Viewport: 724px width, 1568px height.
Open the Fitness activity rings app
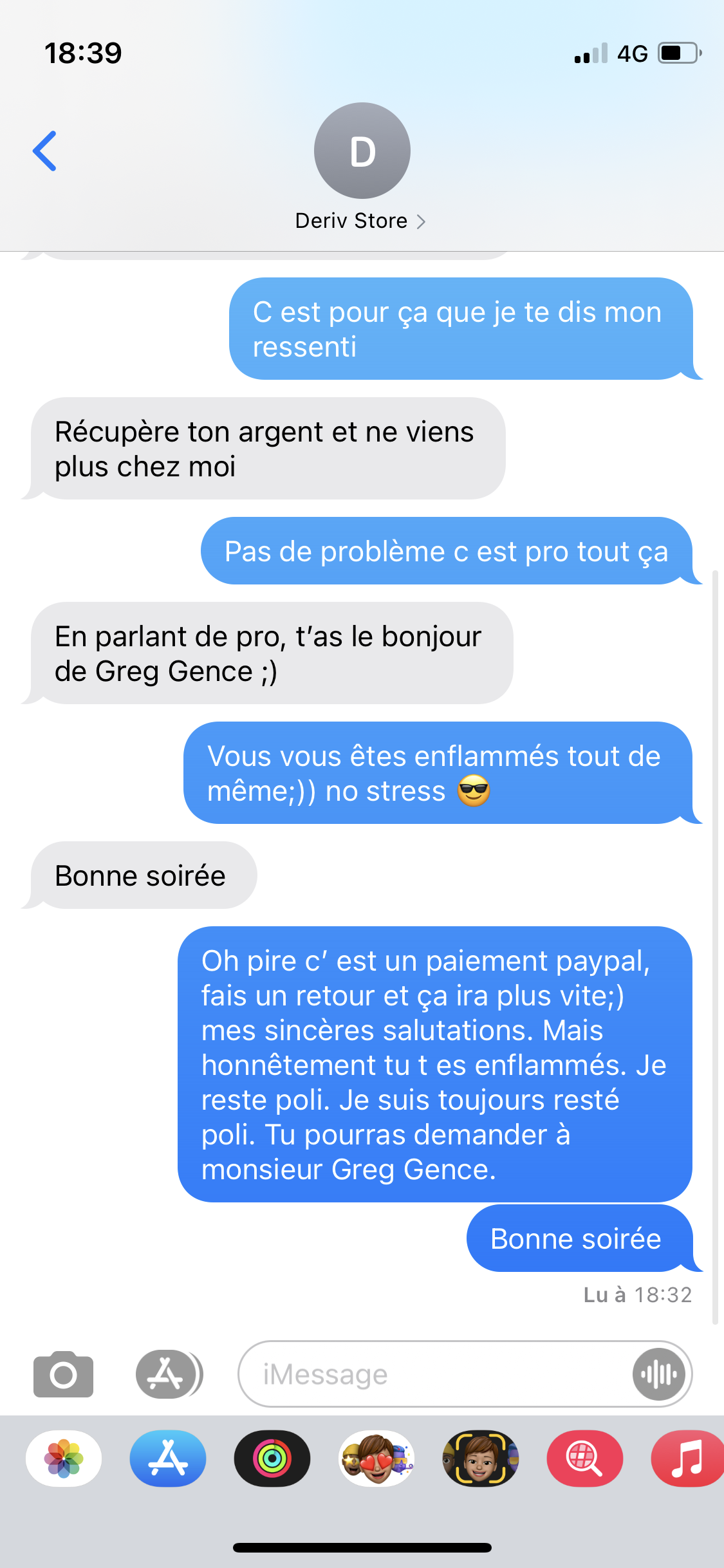(x=272, y=1459)
